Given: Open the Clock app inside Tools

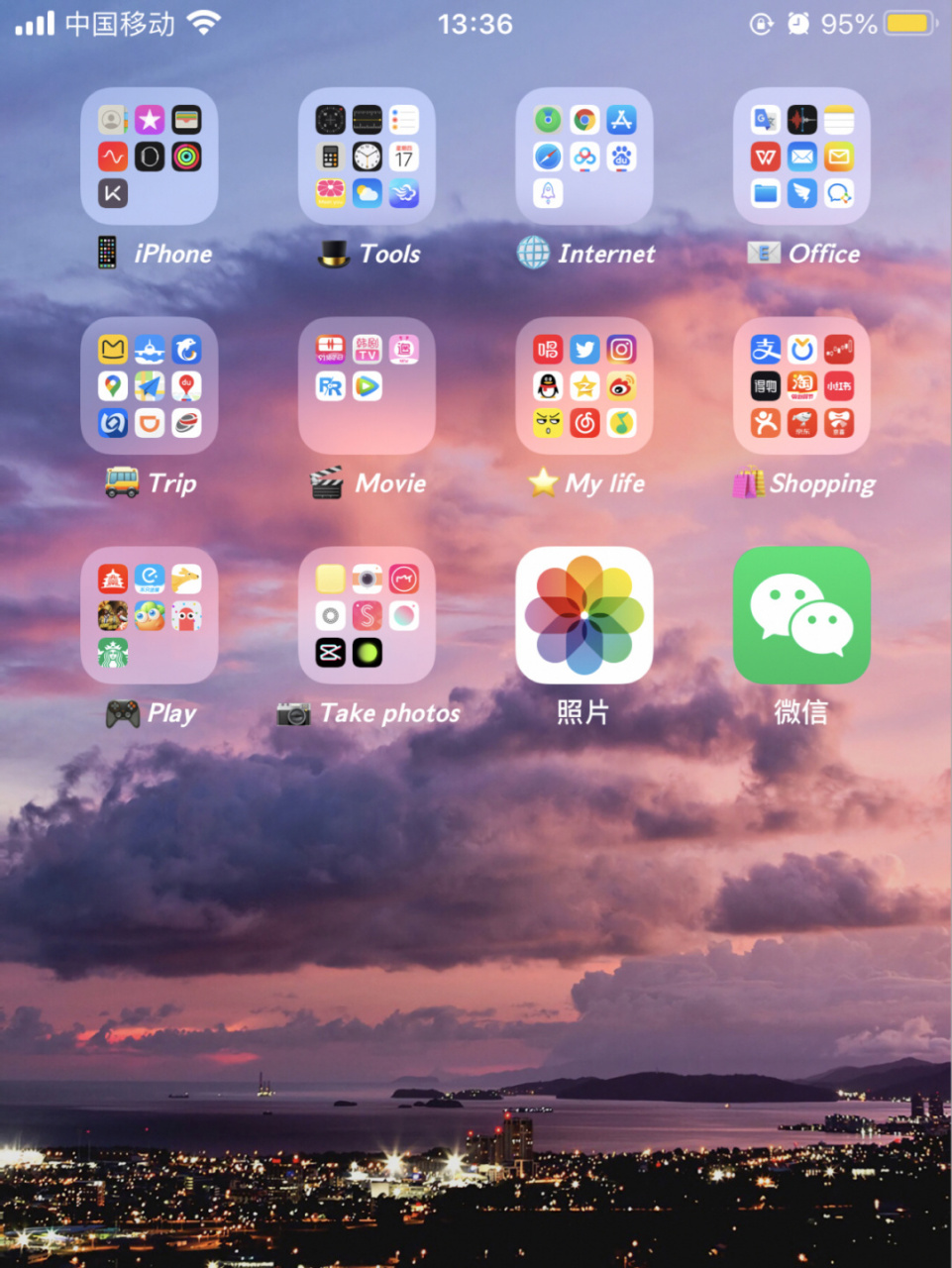Looking at the screenshot, I should point(368,157).
